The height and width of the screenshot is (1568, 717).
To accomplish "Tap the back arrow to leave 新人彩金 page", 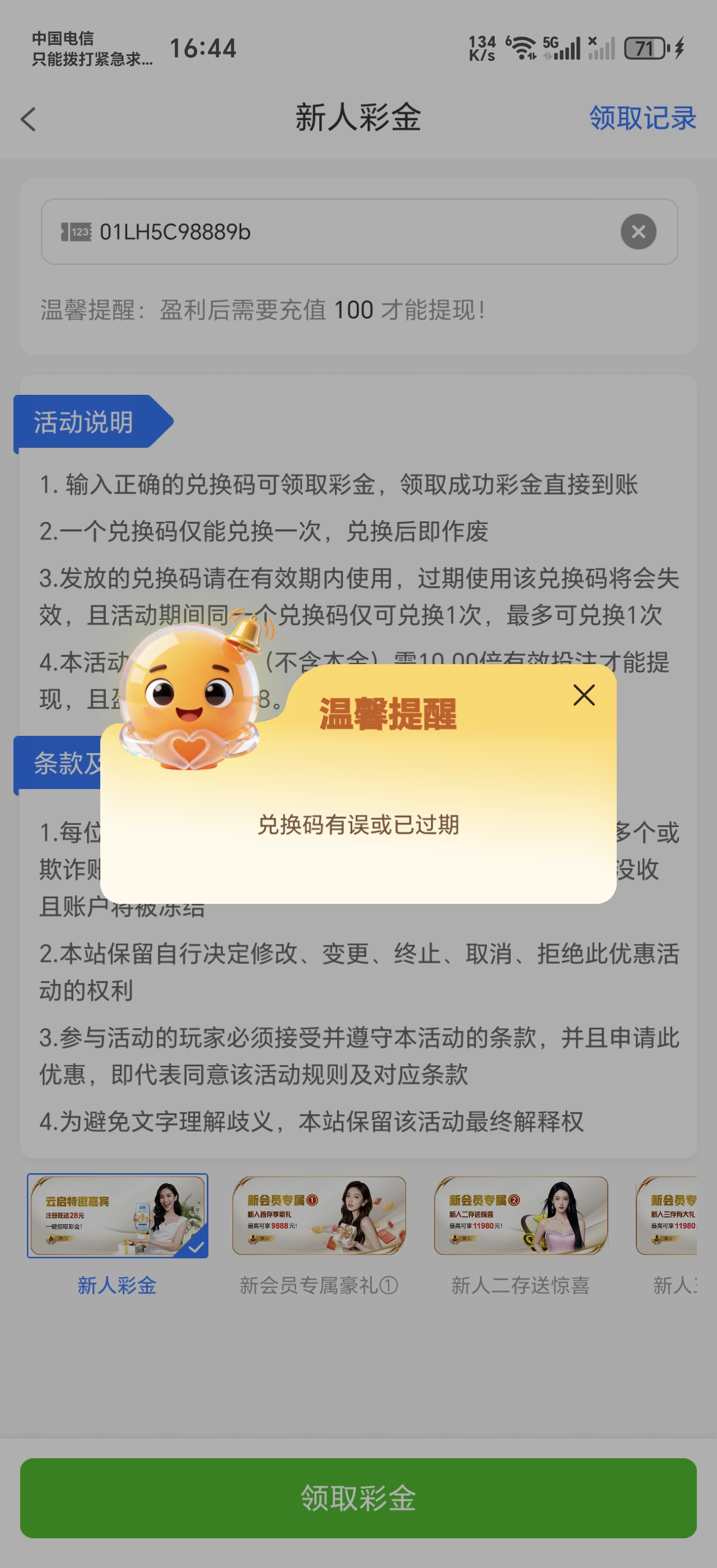I will click(27, 120).
